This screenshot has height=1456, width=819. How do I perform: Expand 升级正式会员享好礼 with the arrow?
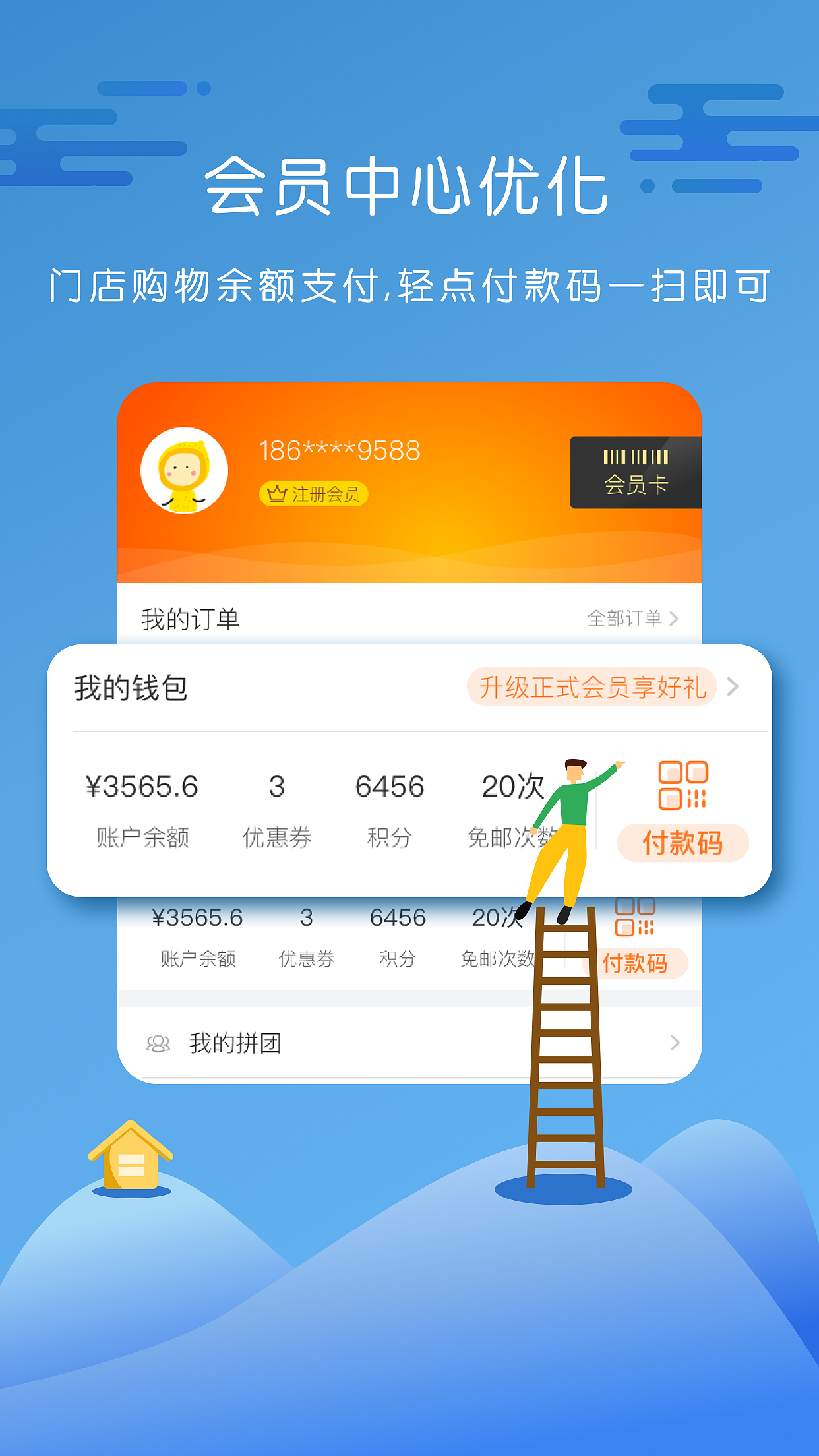tap(735, 686)
